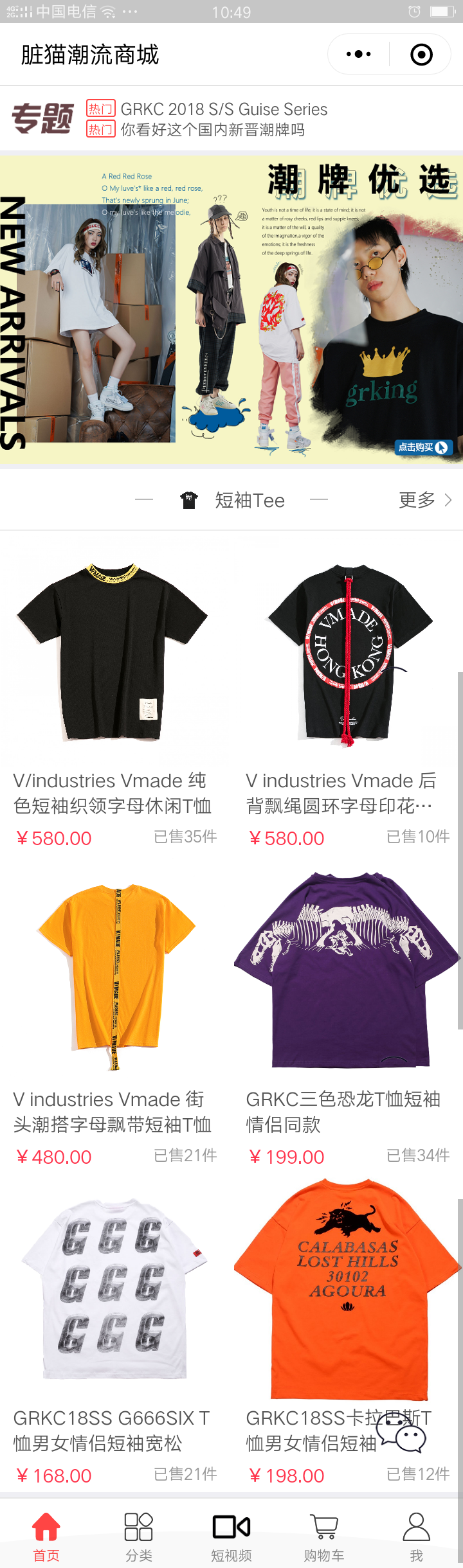Switch to the 首页 tab
This screenshot has width=463, height=1568.
point(46,1536)
